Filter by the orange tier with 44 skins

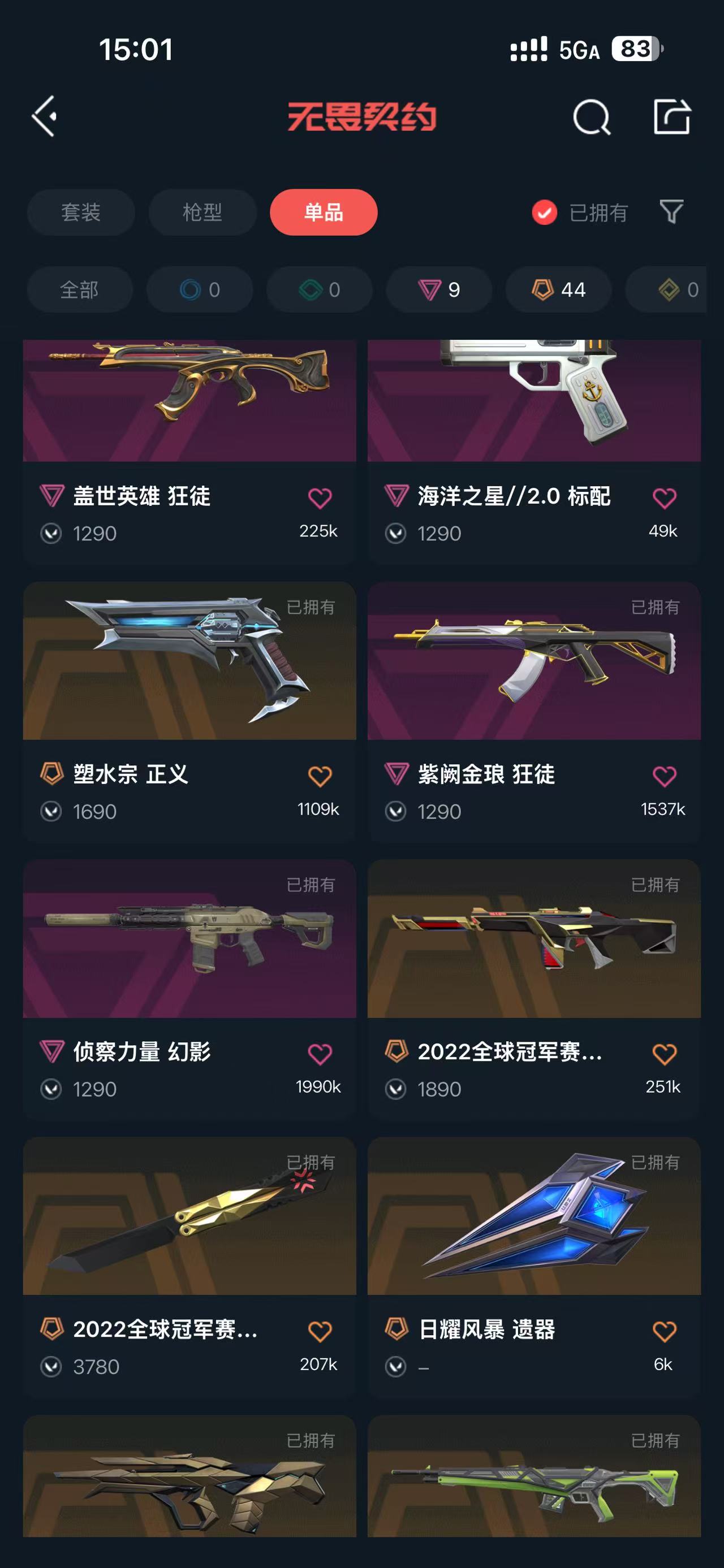tap(558, 290)
